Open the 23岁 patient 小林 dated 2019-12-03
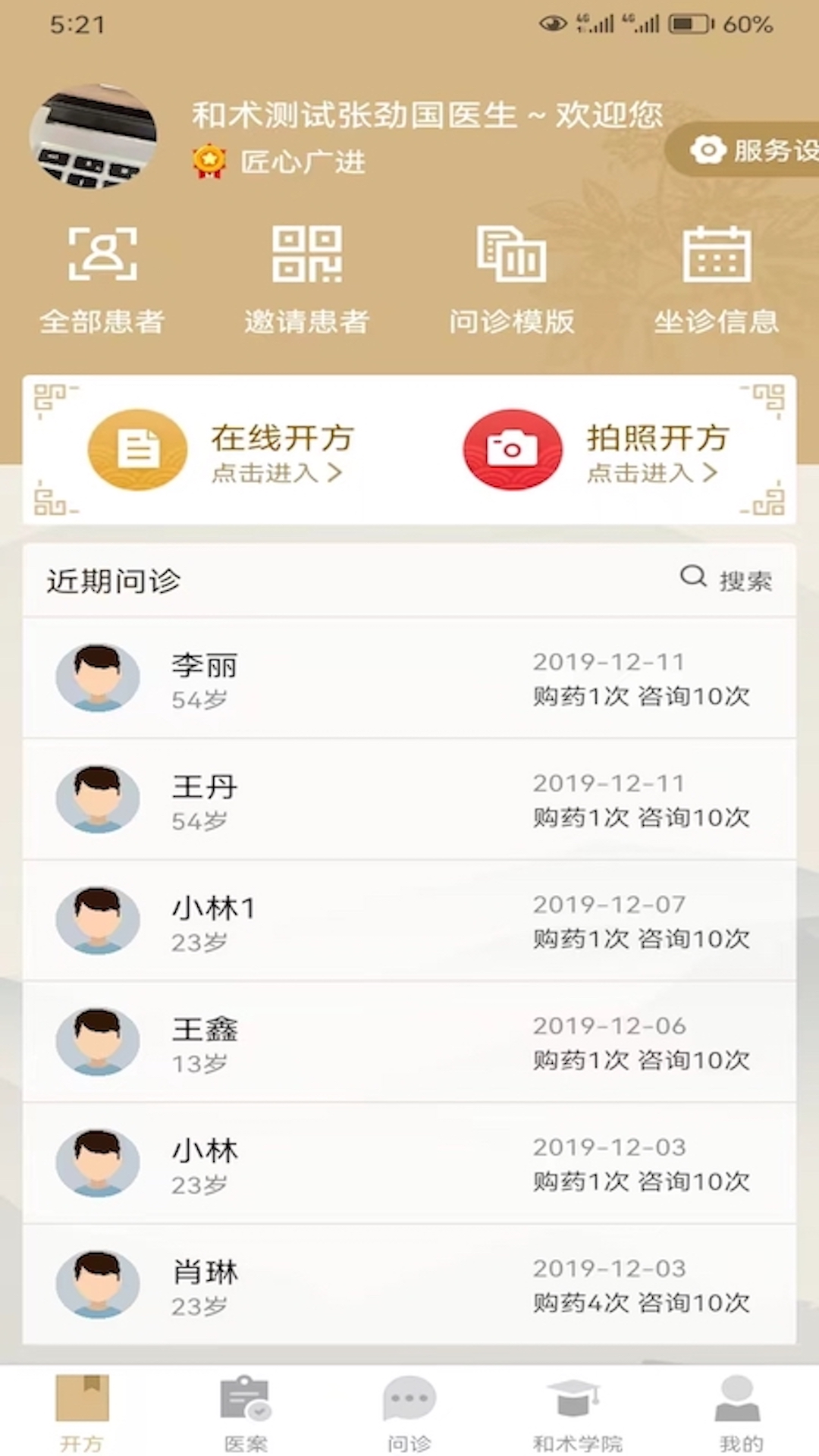Image resolution: width=819 pixels, height=1456 pixels. point(409,1164)
